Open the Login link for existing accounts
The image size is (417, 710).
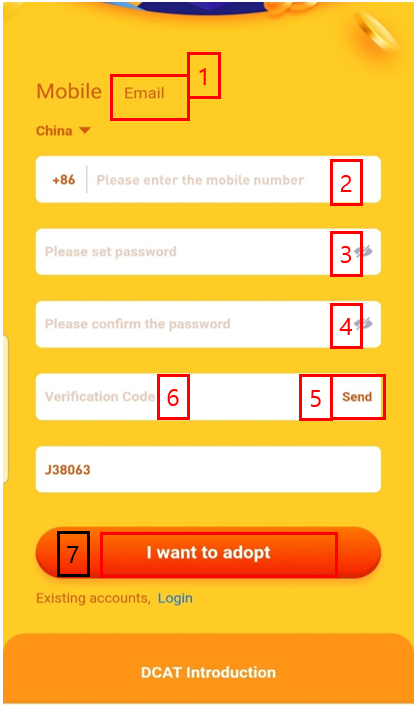point(175,598)
